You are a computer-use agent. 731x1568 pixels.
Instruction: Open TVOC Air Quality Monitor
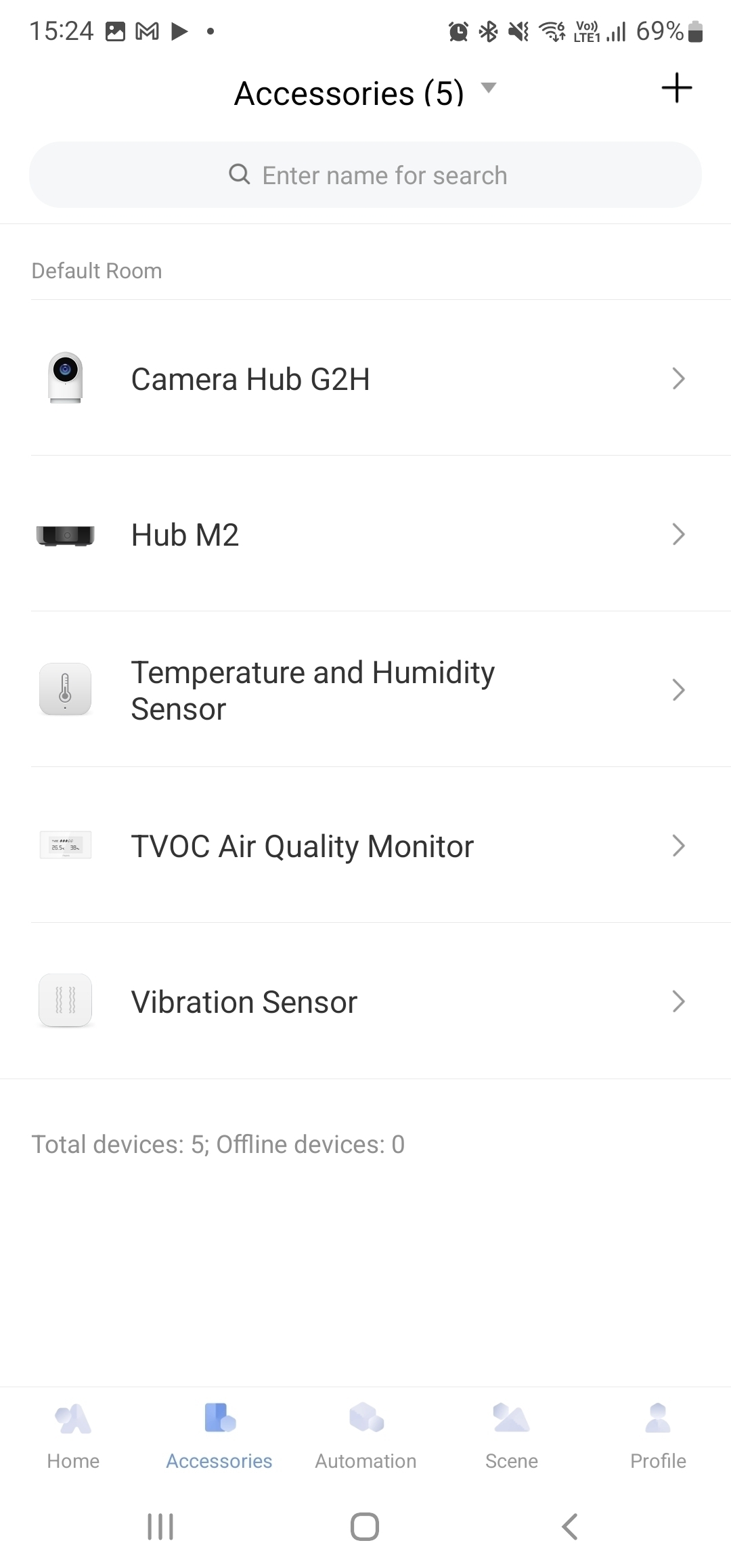pos(365,846)
